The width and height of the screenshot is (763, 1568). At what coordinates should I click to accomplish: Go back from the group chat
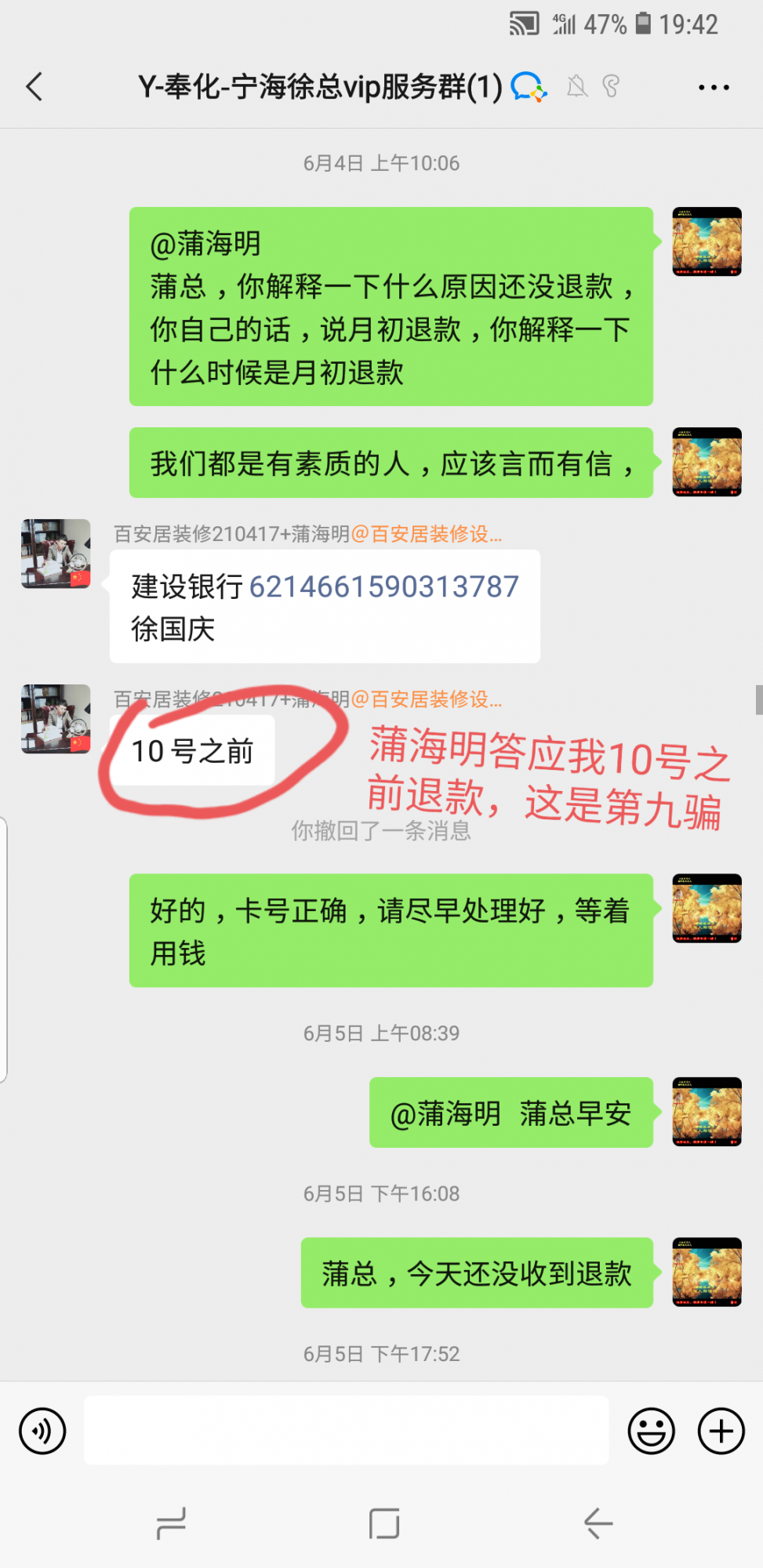(35, 87)
